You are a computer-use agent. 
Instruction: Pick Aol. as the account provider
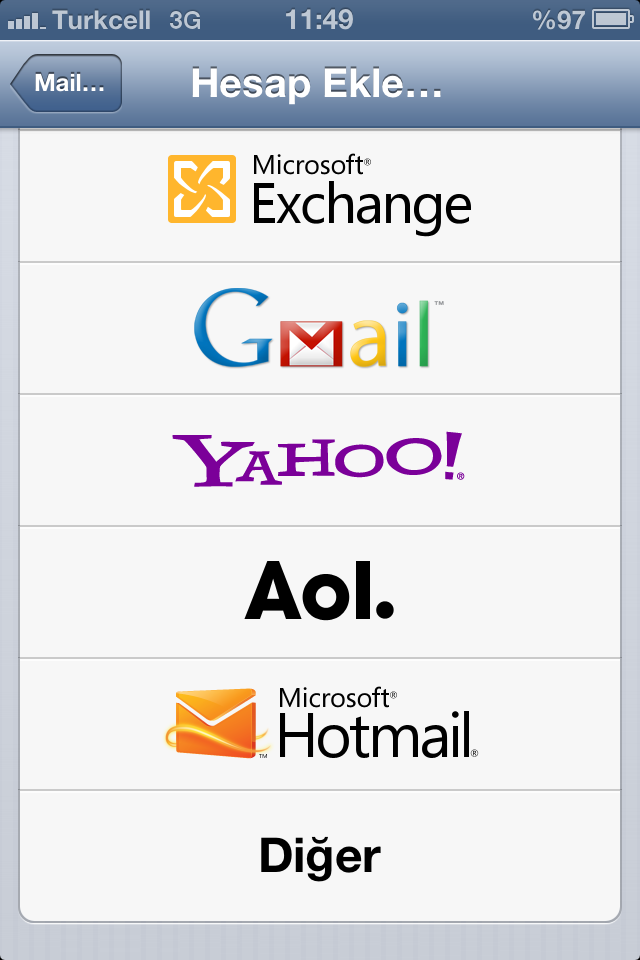click(x=320, y=592)
